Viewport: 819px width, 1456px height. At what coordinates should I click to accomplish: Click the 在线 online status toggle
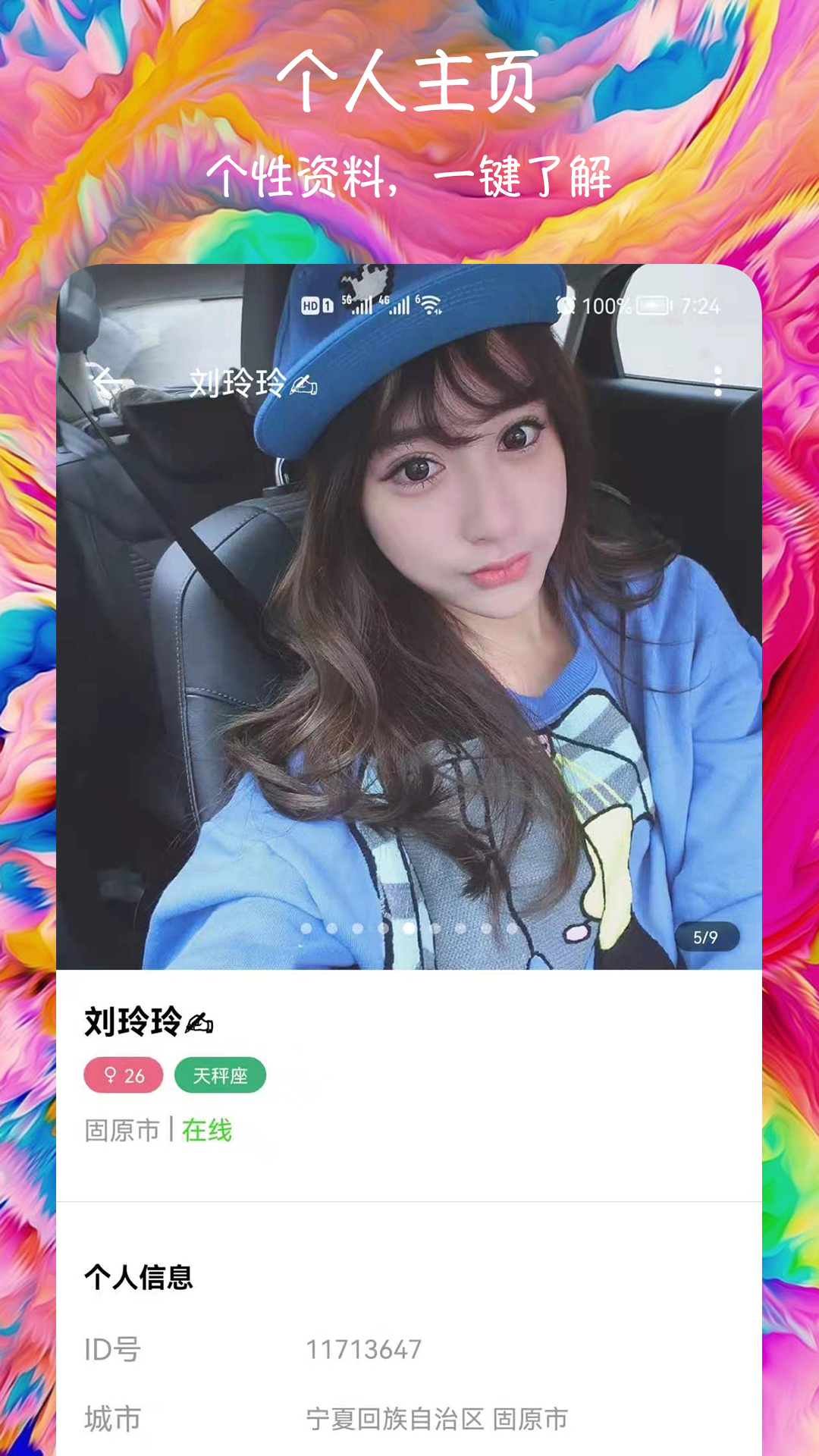coord(206,1129)
